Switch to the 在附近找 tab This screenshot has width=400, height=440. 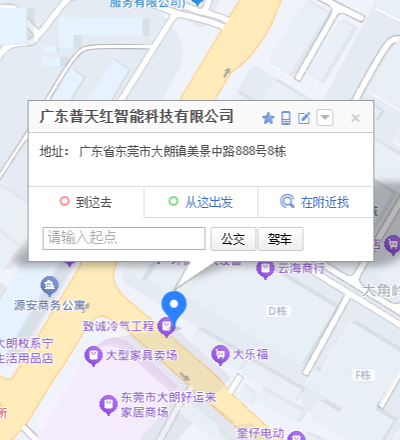pyautogui.click(x=315, y=202)
